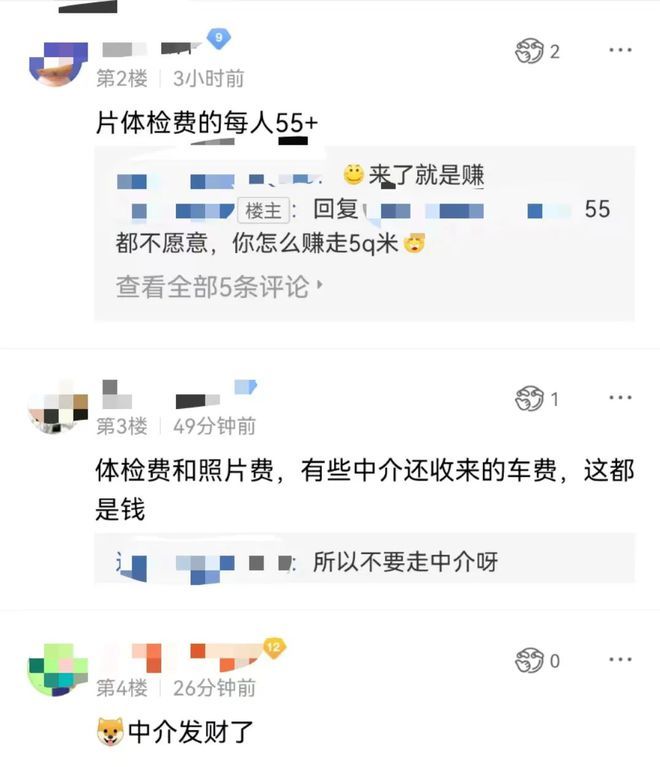The height and width of the screenshot is (767, 660).
Task: Open the three-dot menu on the 第4楼 comment
Action: (x=620, y=660)
